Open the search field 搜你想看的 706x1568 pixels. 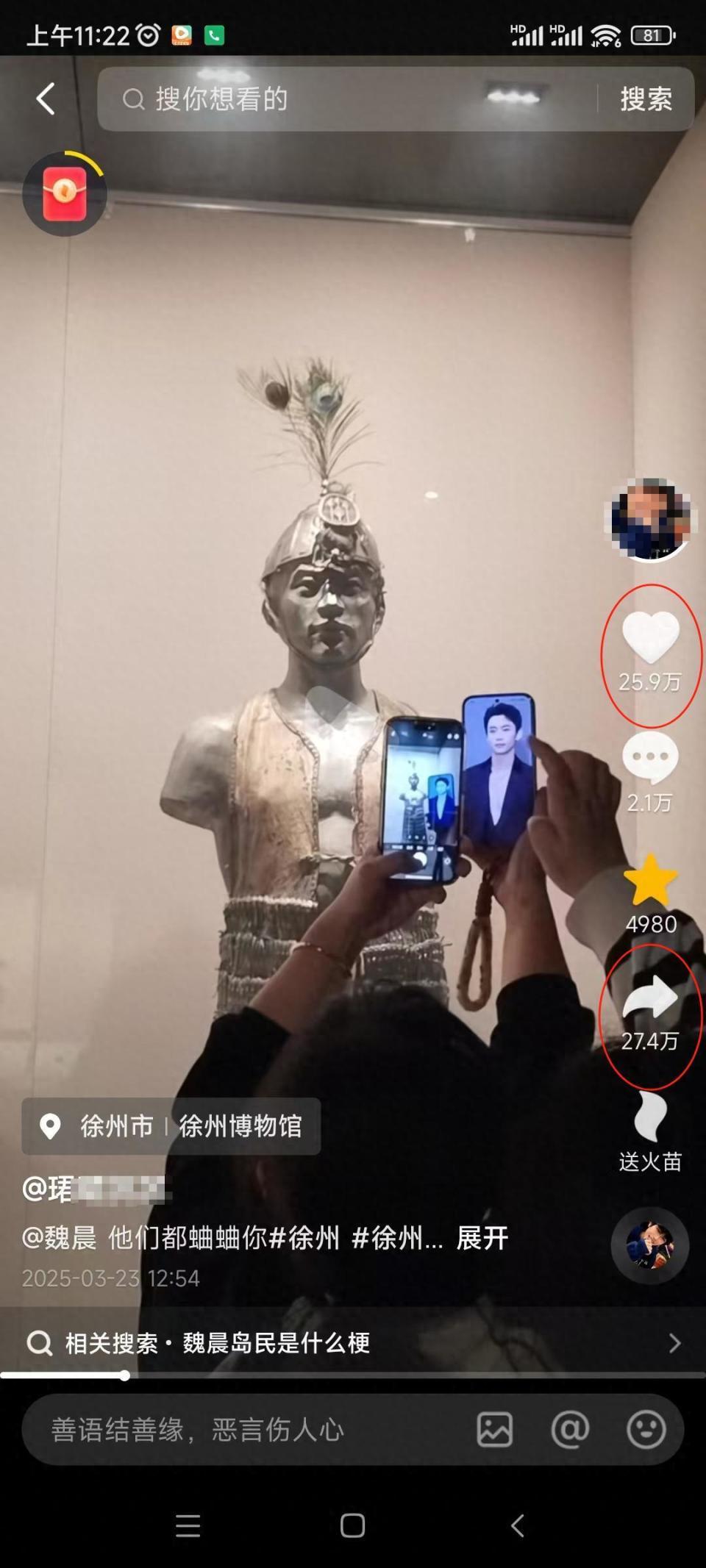click(x=346, y=99)
